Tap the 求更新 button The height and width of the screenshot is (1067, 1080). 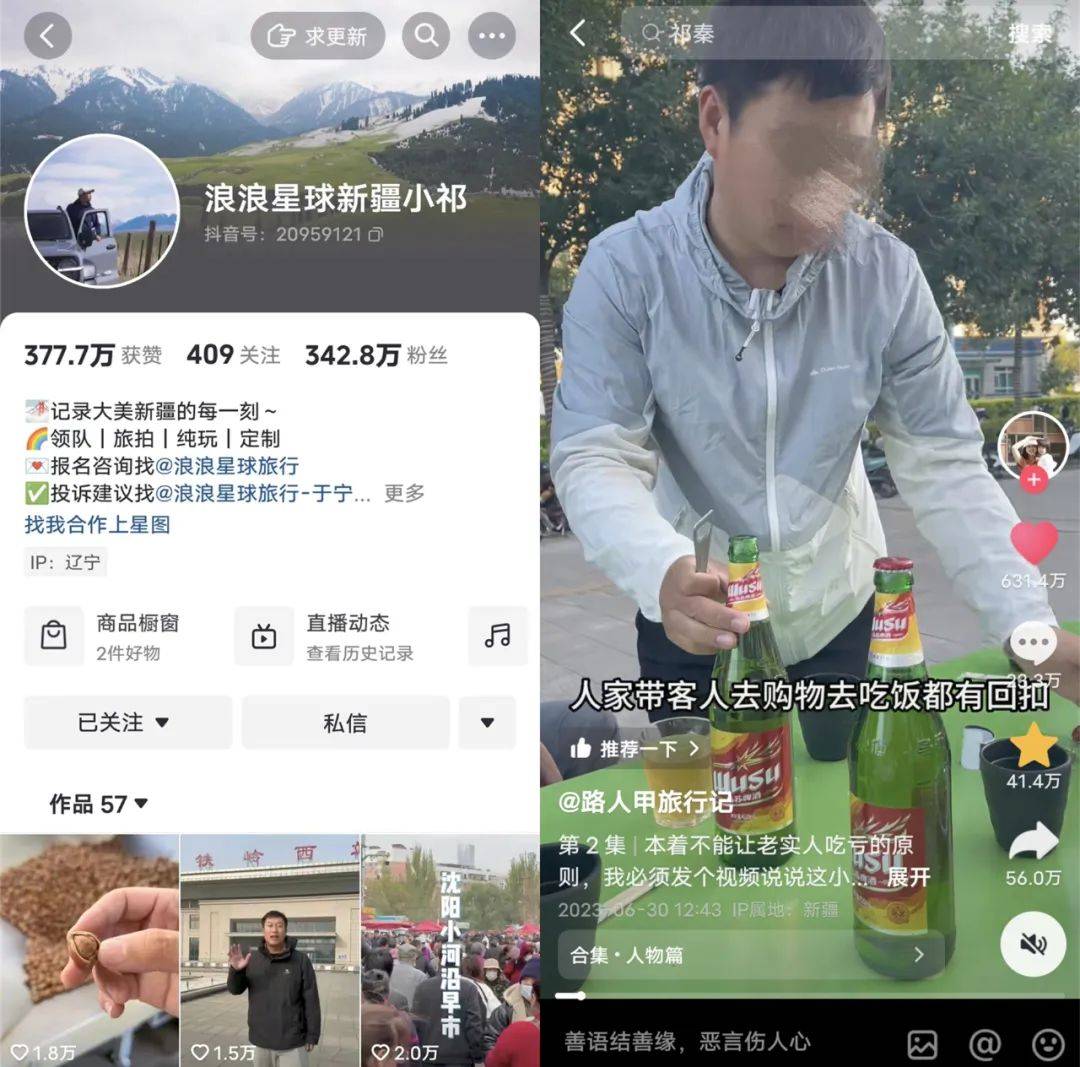click(x=318, y=37)
